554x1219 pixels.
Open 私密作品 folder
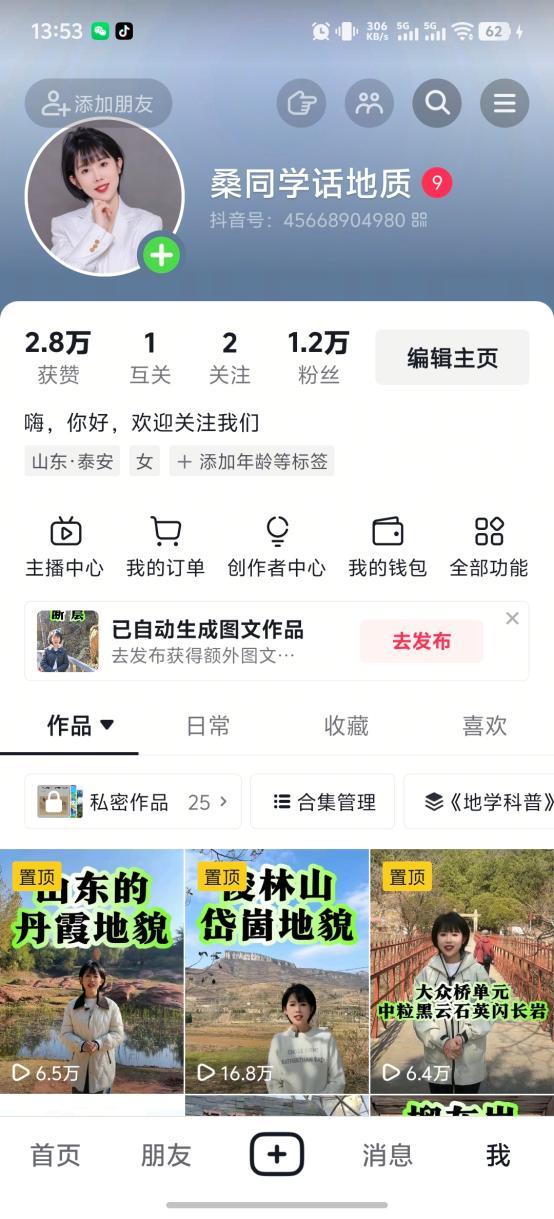pyautogui.click(x=133, y=801)
